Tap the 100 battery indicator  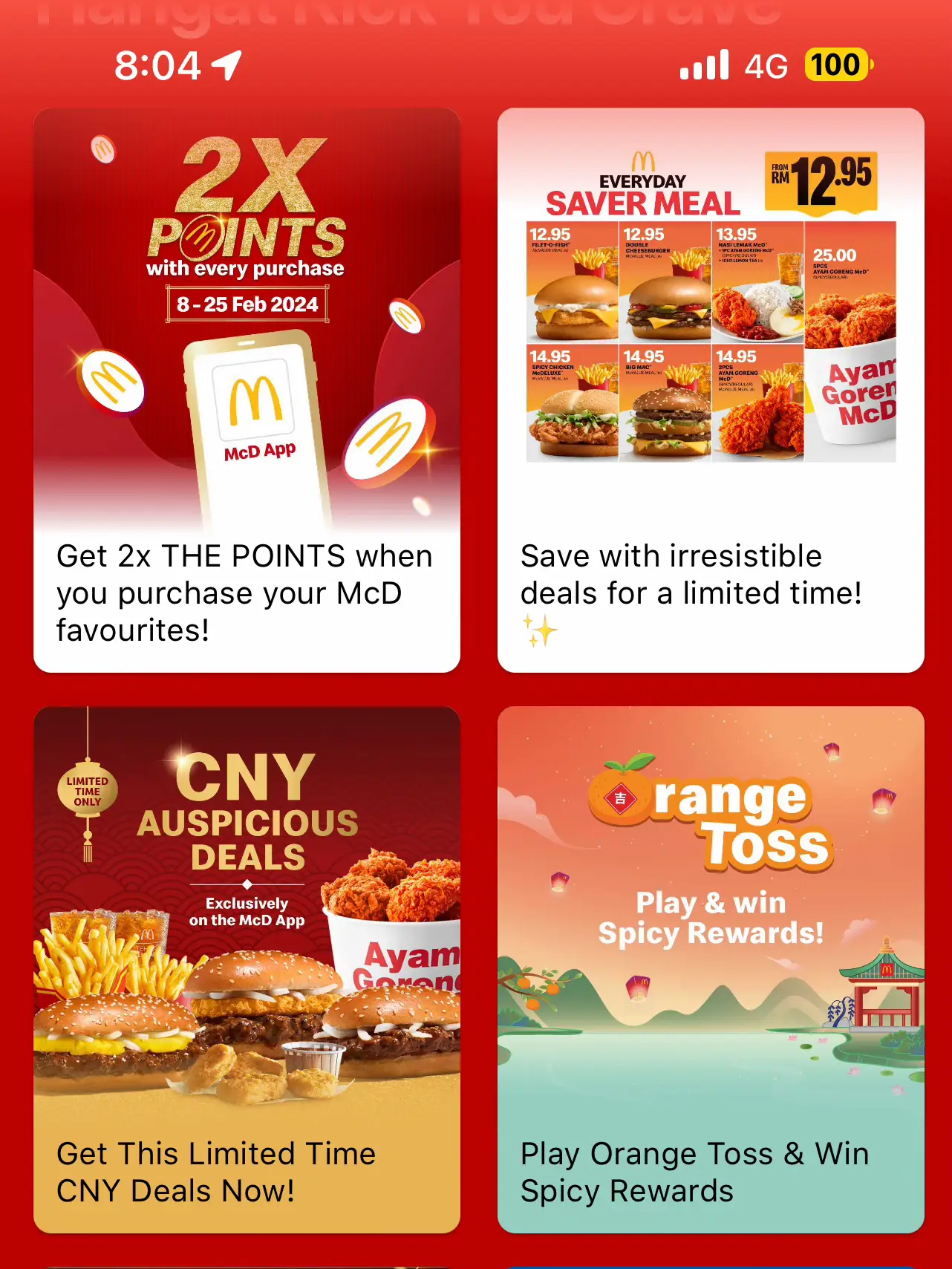[836, 65]
